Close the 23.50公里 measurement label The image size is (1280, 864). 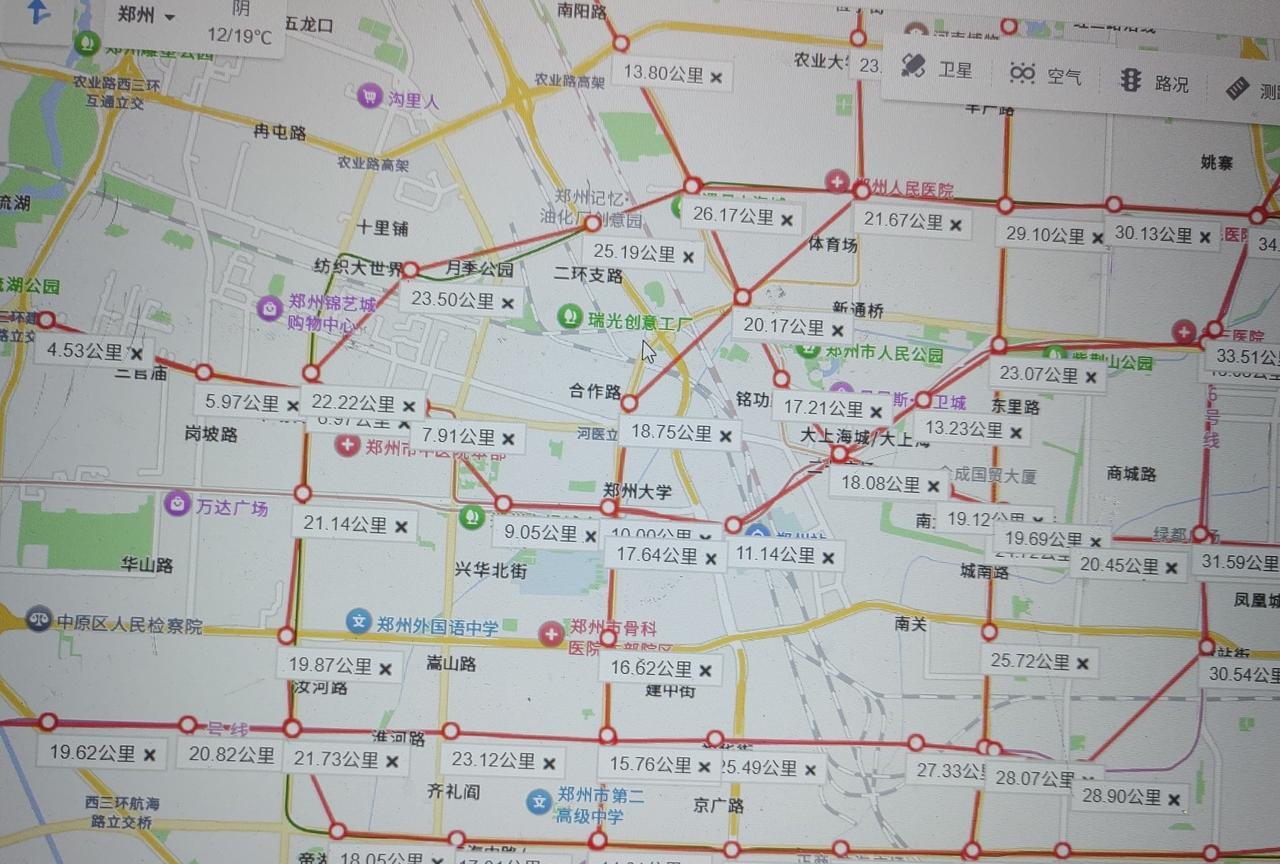[507, 303]
